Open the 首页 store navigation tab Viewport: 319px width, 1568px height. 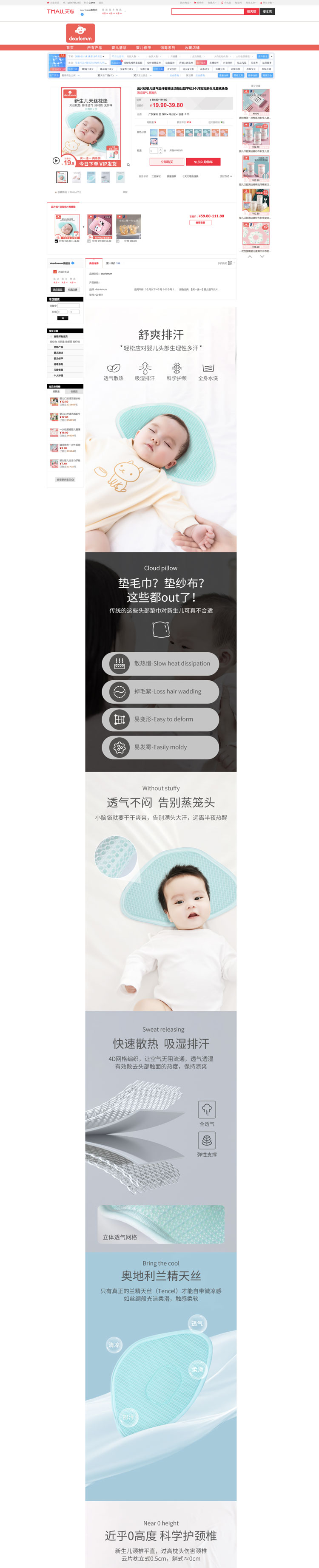point(70,48)
